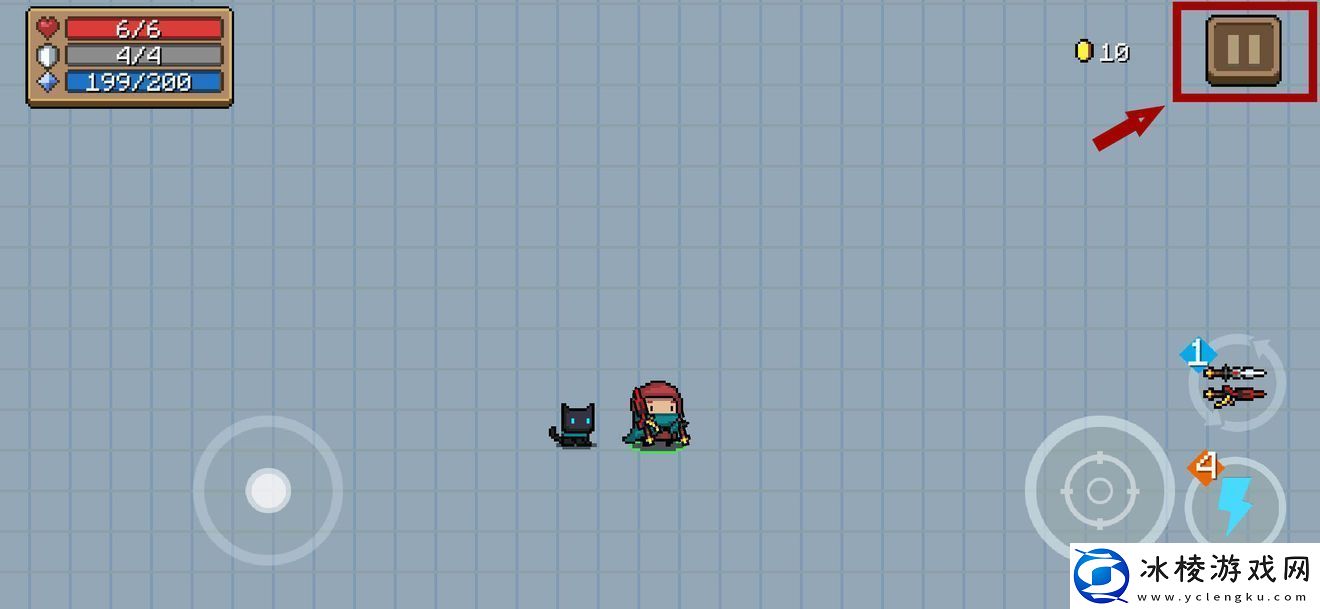Switch weapons using the weapon swap button
The height and width of the screenshot is (609, 1320).
pyautogui.click(x=1236, y=384)
